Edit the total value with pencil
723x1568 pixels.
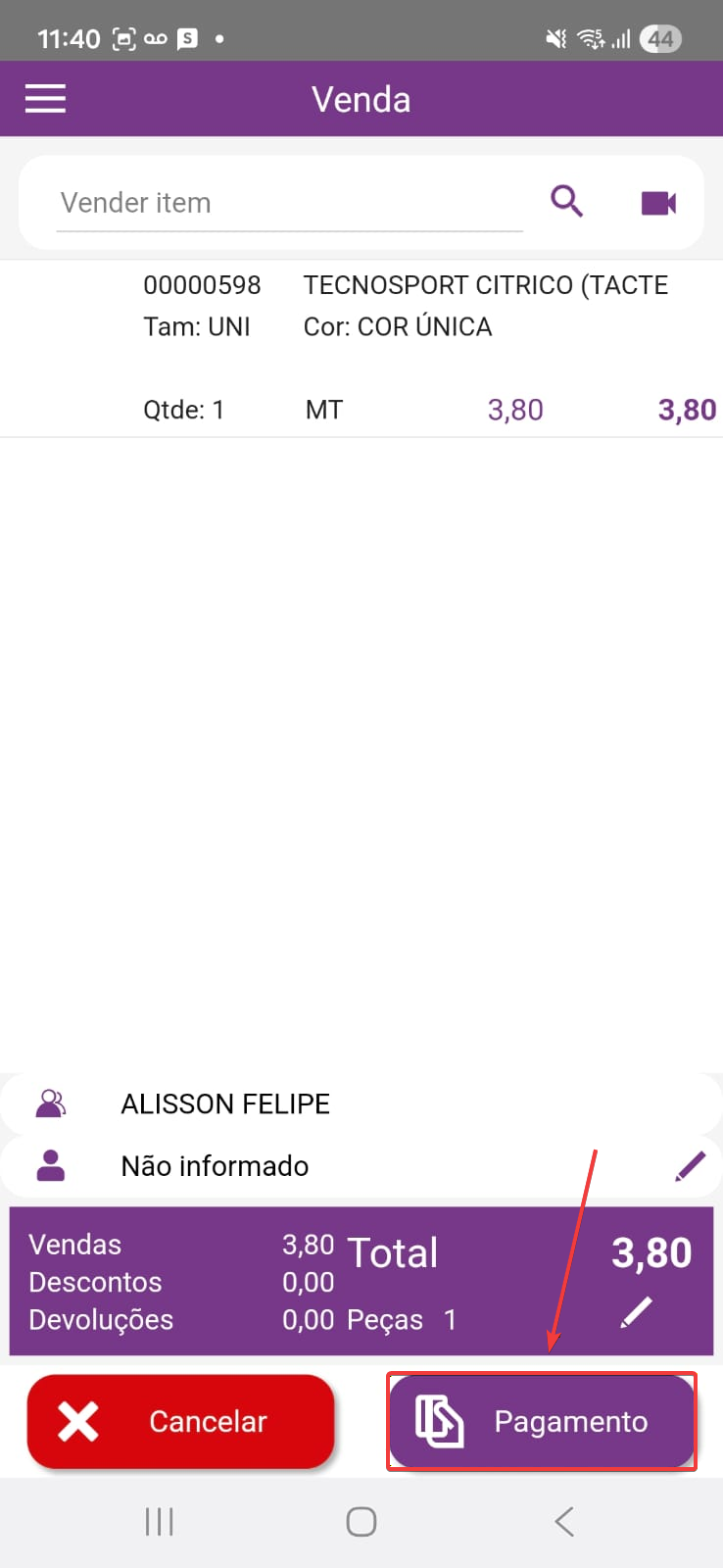click(637, 1311)
